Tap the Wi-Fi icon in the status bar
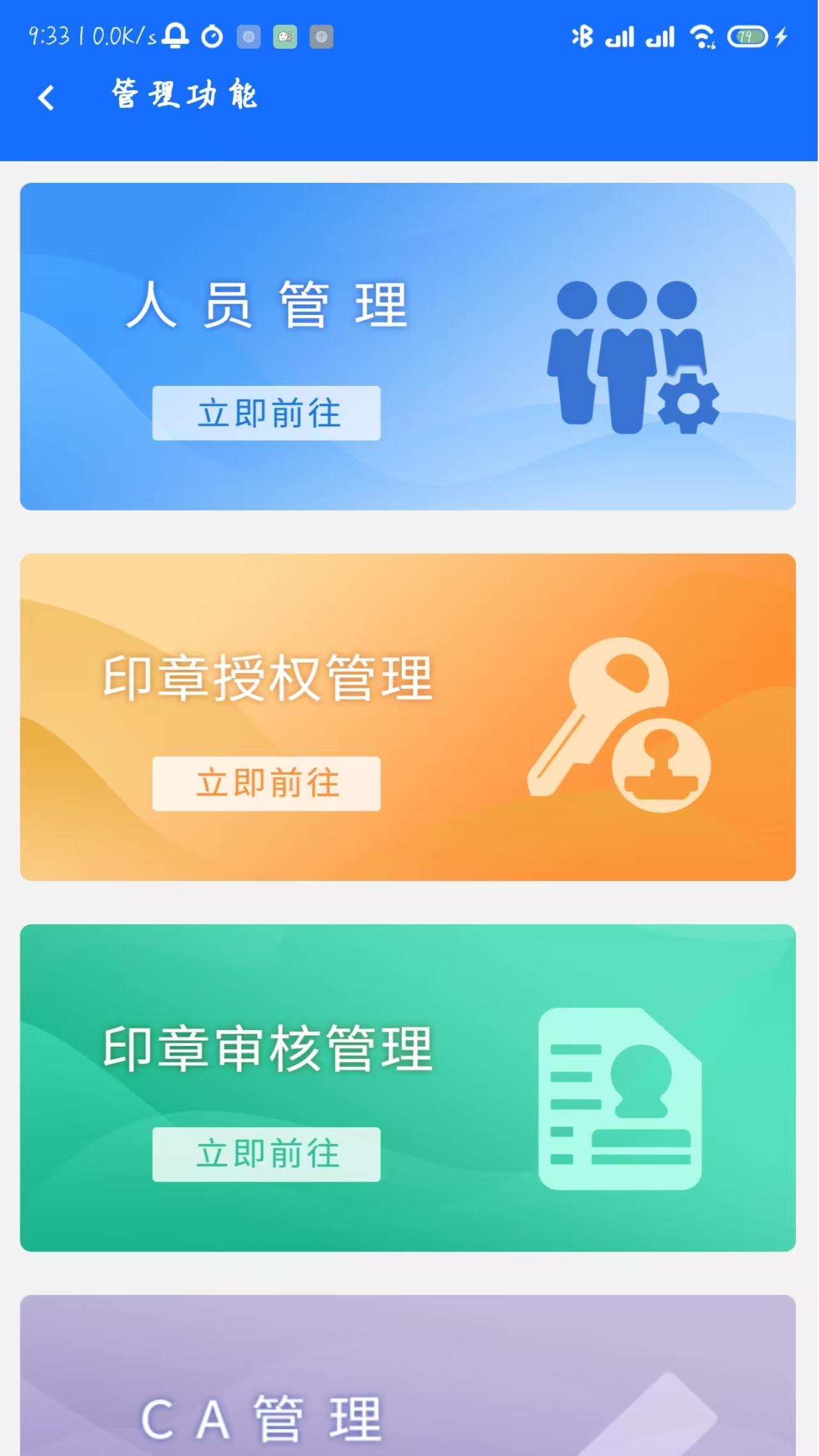This screenshot has width=819, height=1456. point(701,36)
